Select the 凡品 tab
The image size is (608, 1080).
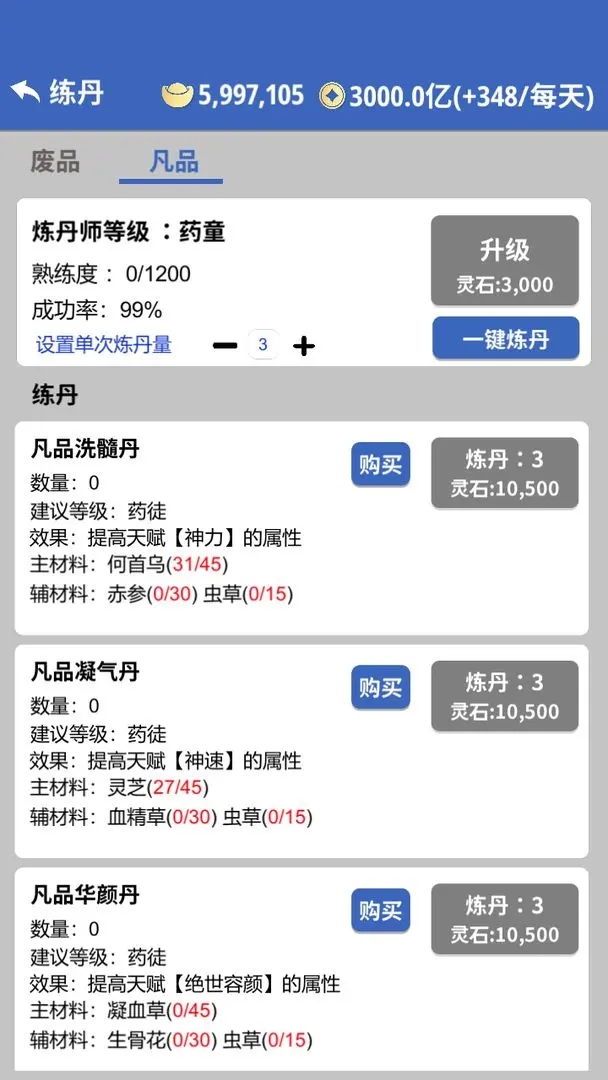(x=173, y=162)
